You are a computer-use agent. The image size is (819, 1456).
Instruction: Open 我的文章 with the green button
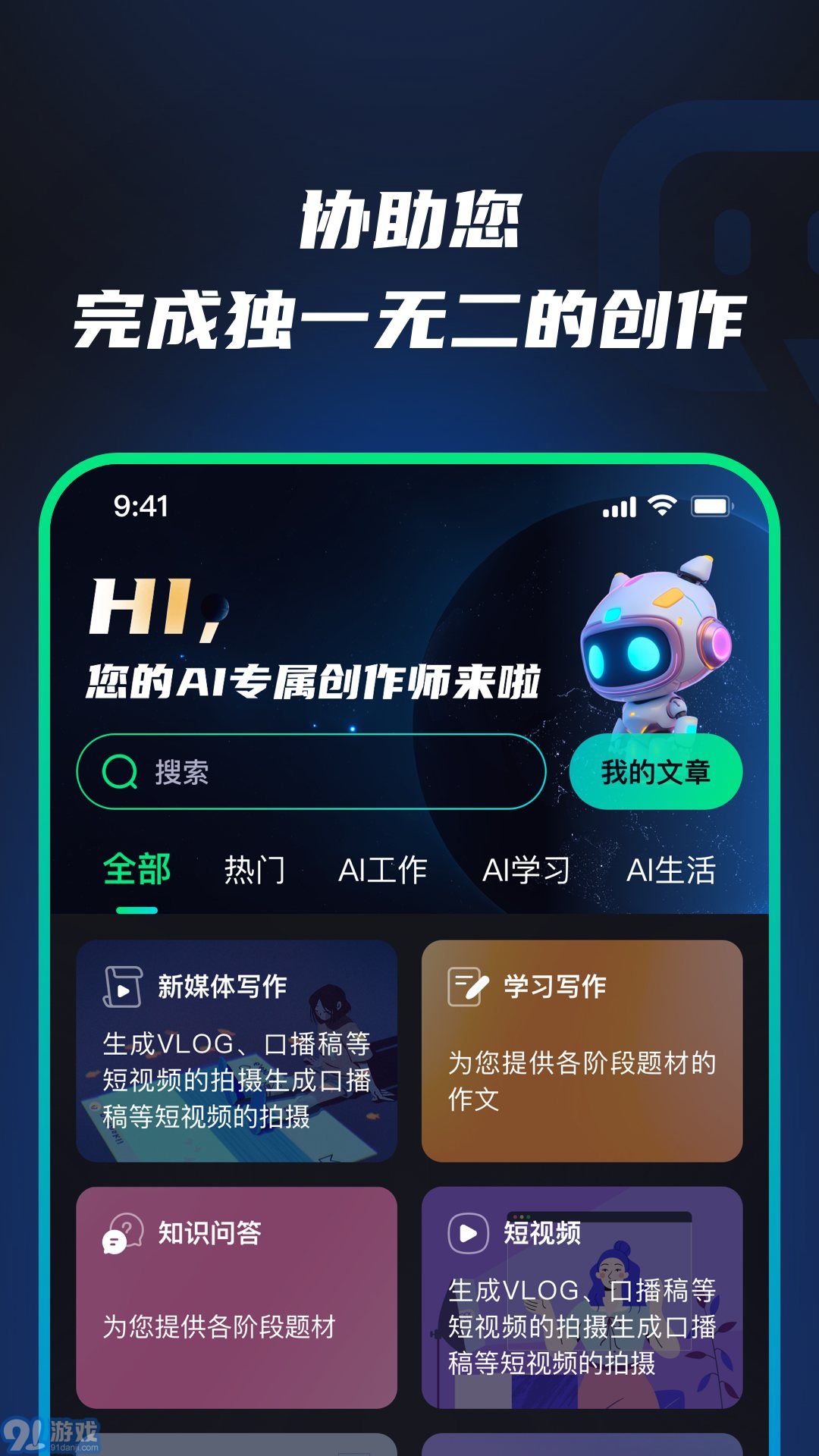[658, 770]
